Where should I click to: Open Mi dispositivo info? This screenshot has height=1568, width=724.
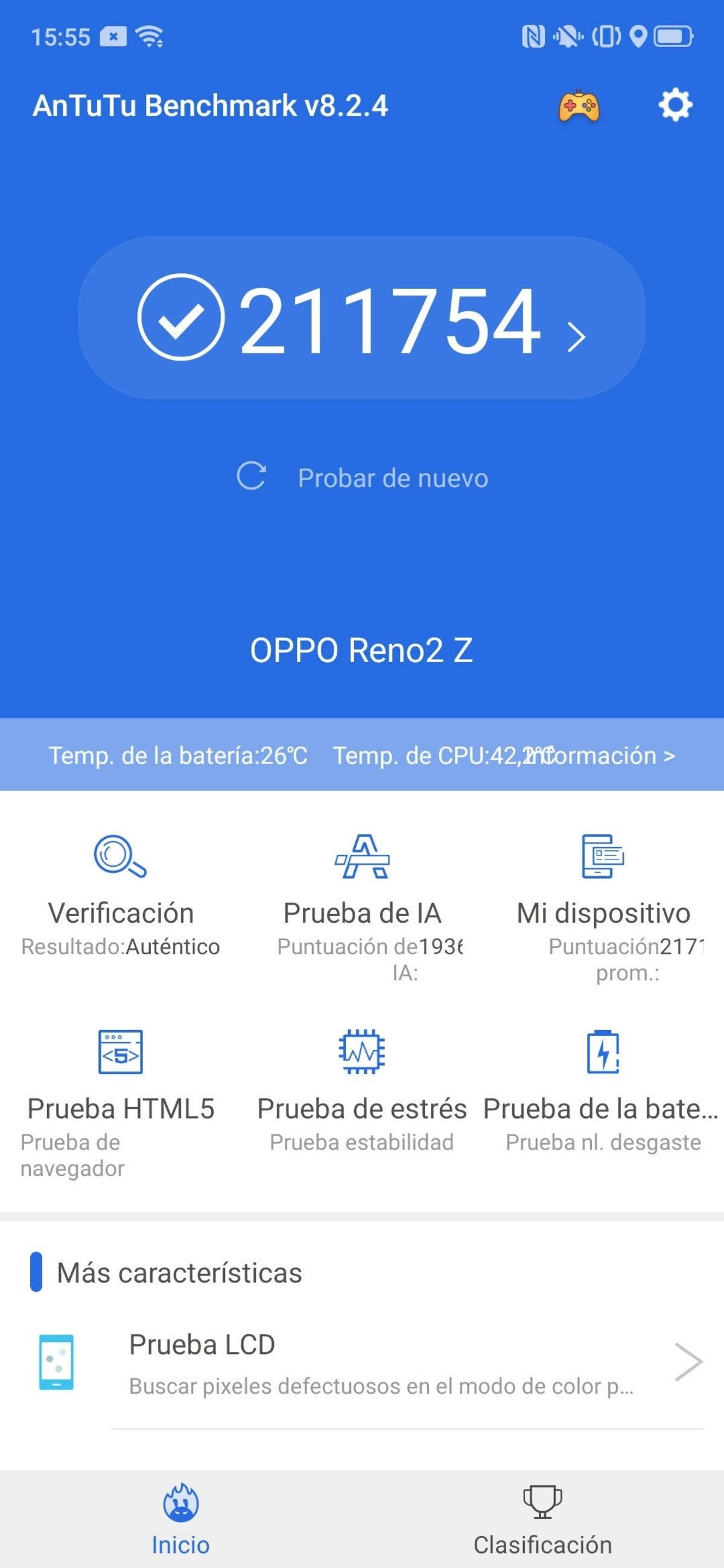tap(603, 895)
